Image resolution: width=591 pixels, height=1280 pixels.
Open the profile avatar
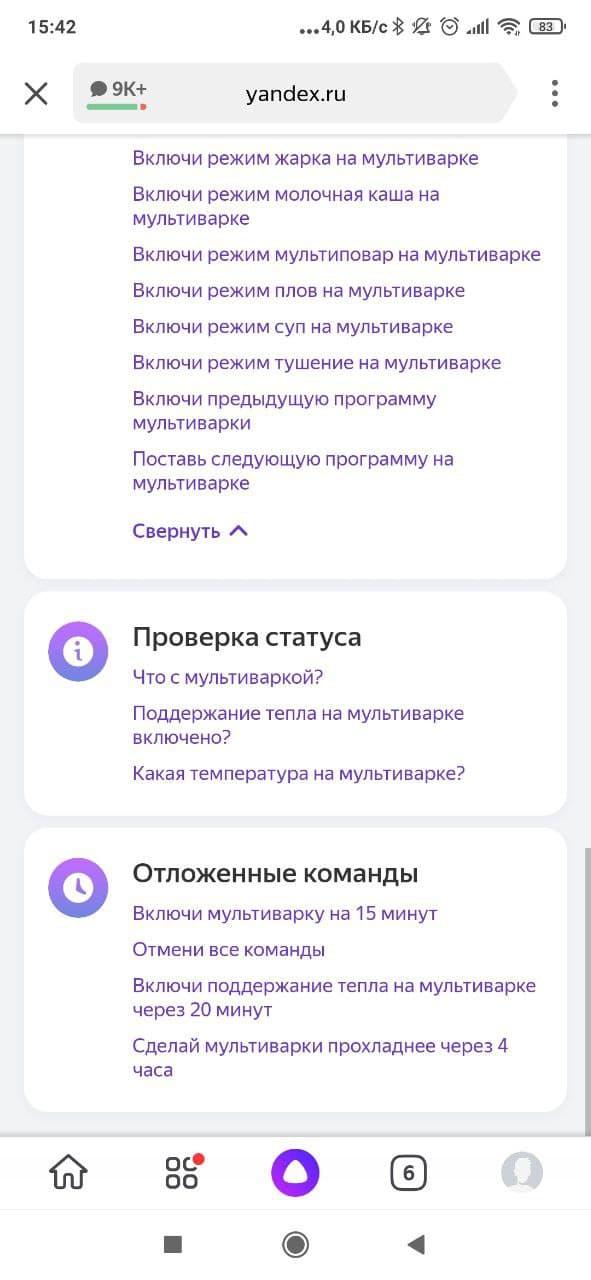[x=521, y=1171]
